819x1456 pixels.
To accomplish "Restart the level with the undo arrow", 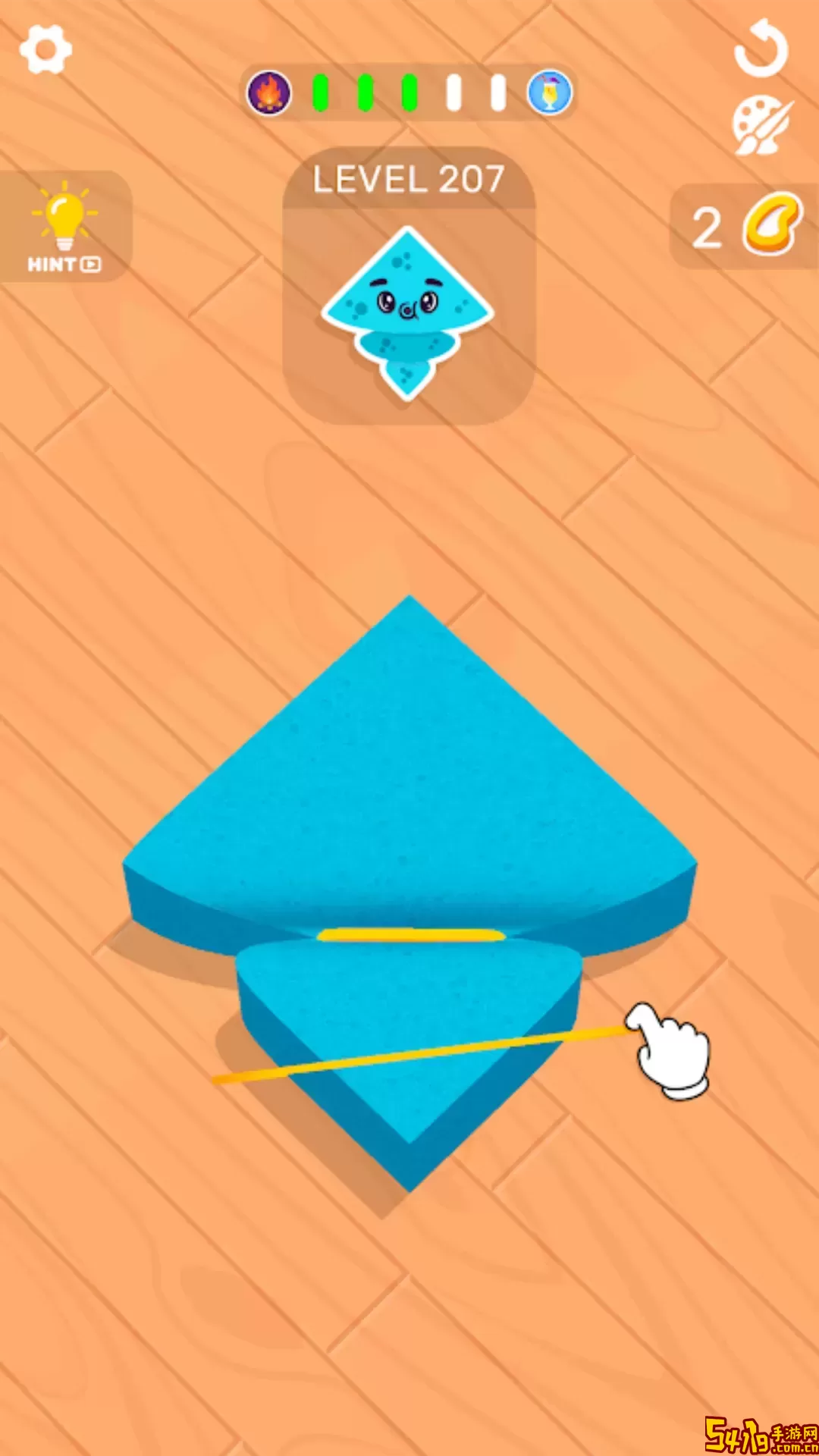I will [x=761, y=49].
